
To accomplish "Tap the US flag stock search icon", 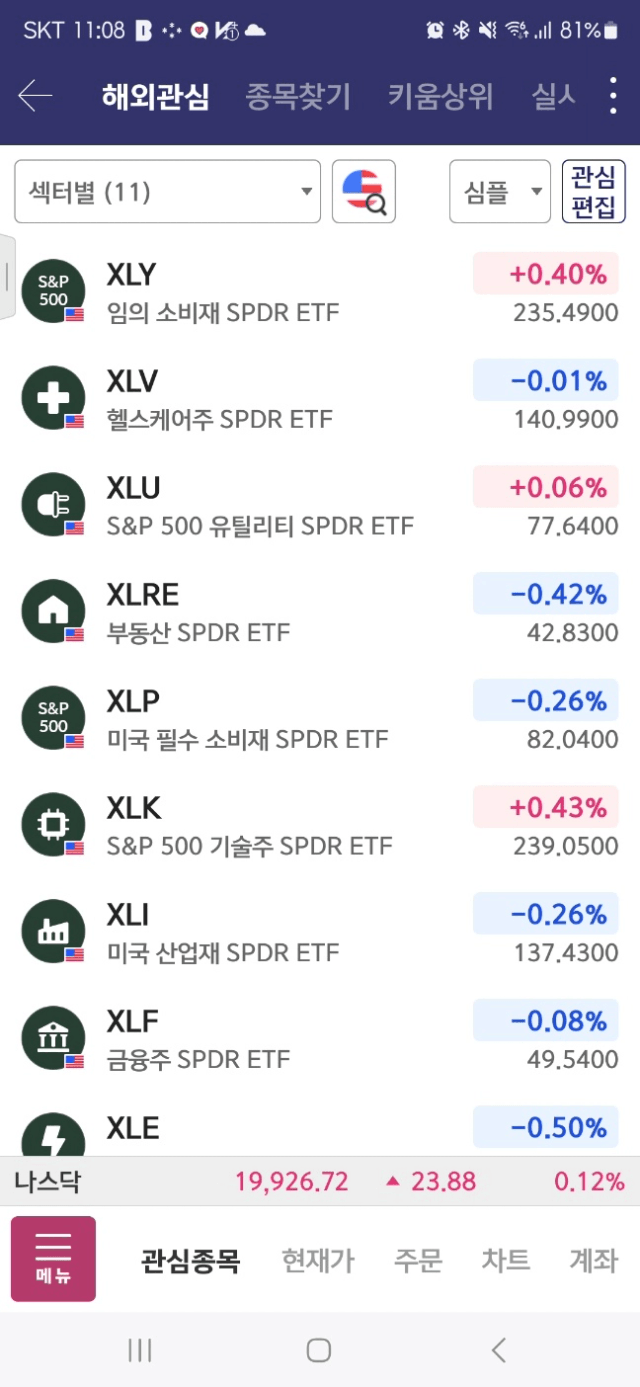I will click(x=364, y=192).
